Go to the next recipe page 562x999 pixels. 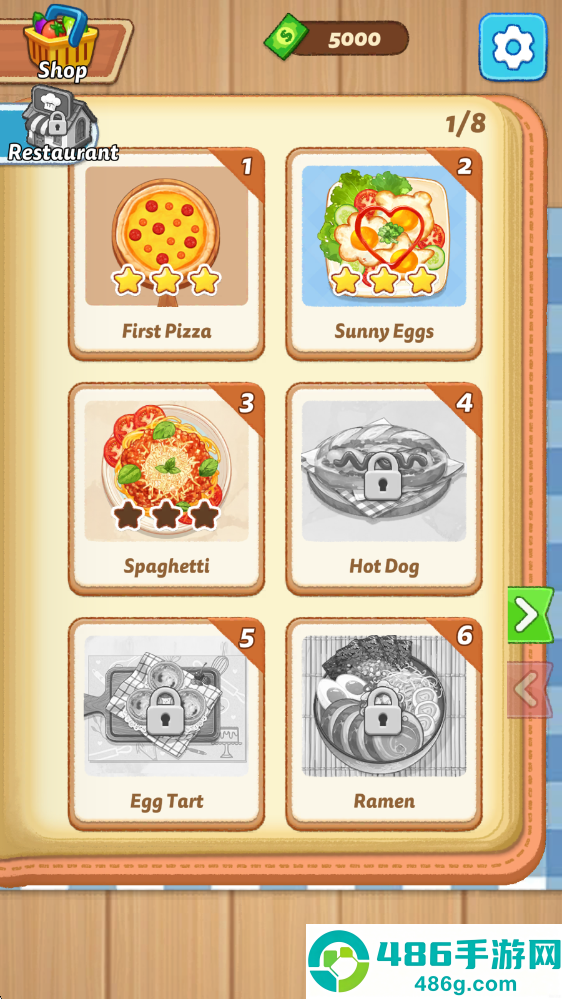(529, 615)
